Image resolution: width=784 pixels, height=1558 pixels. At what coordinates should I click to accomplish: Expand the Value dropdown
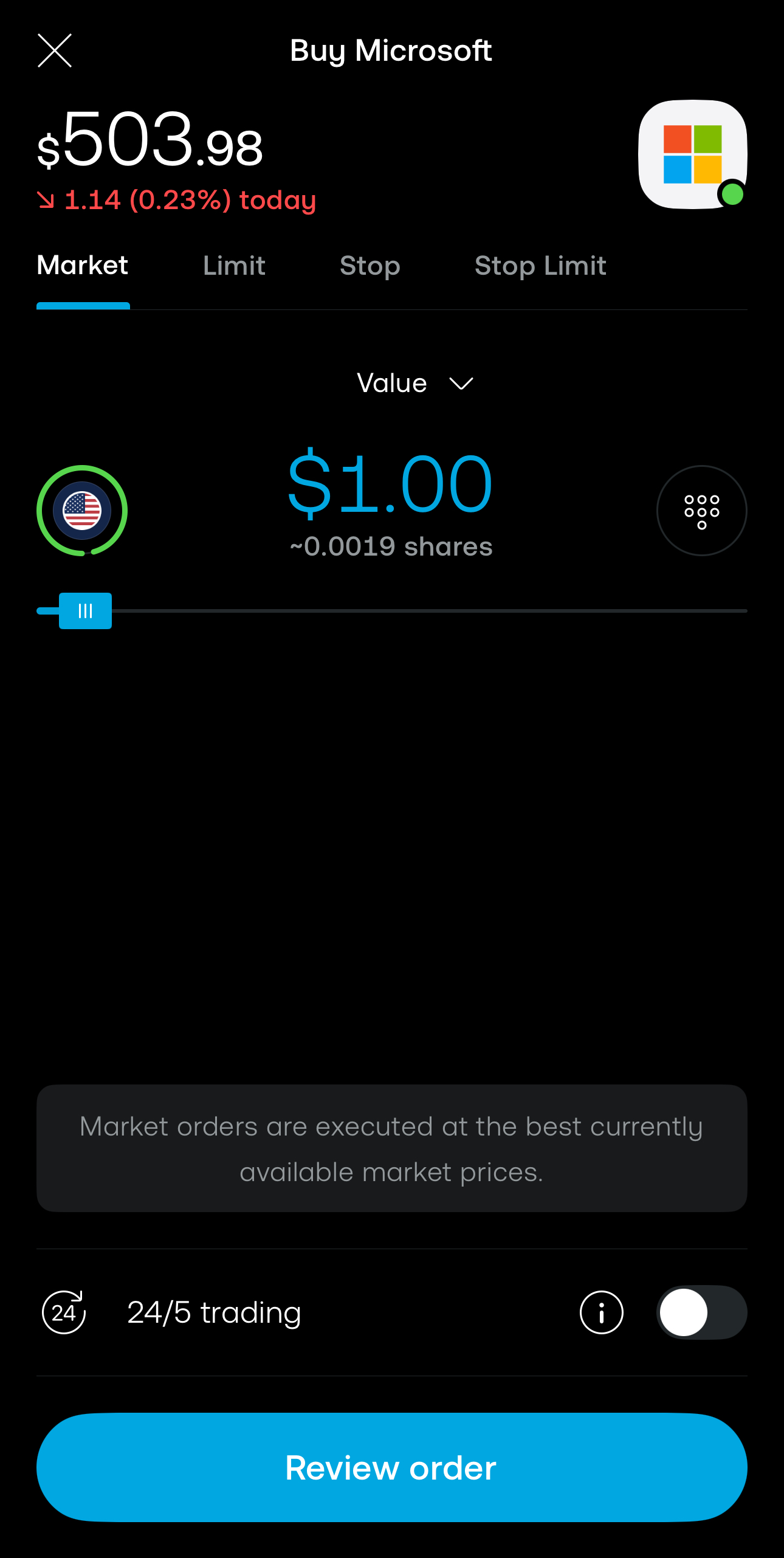(x=415, y=384)
